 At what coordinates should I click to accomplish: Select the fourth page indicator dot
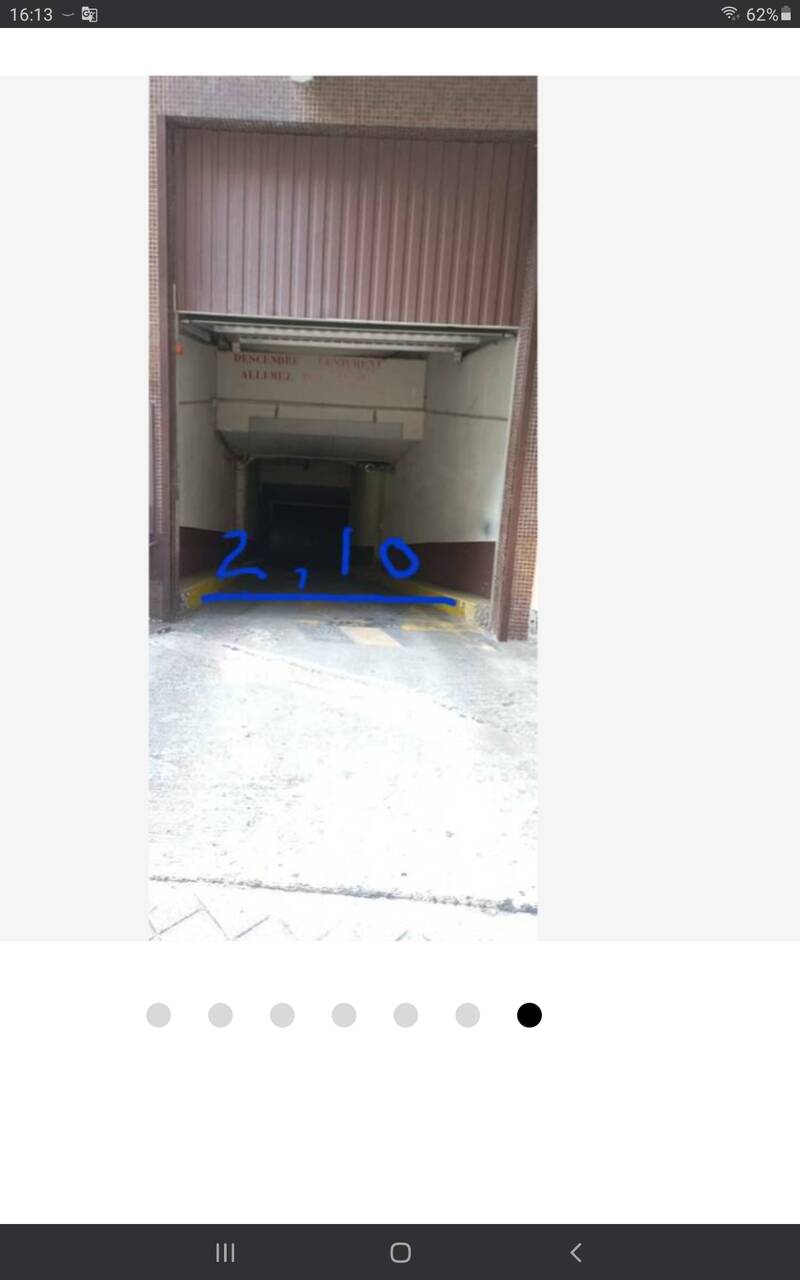pos(344,1015)
